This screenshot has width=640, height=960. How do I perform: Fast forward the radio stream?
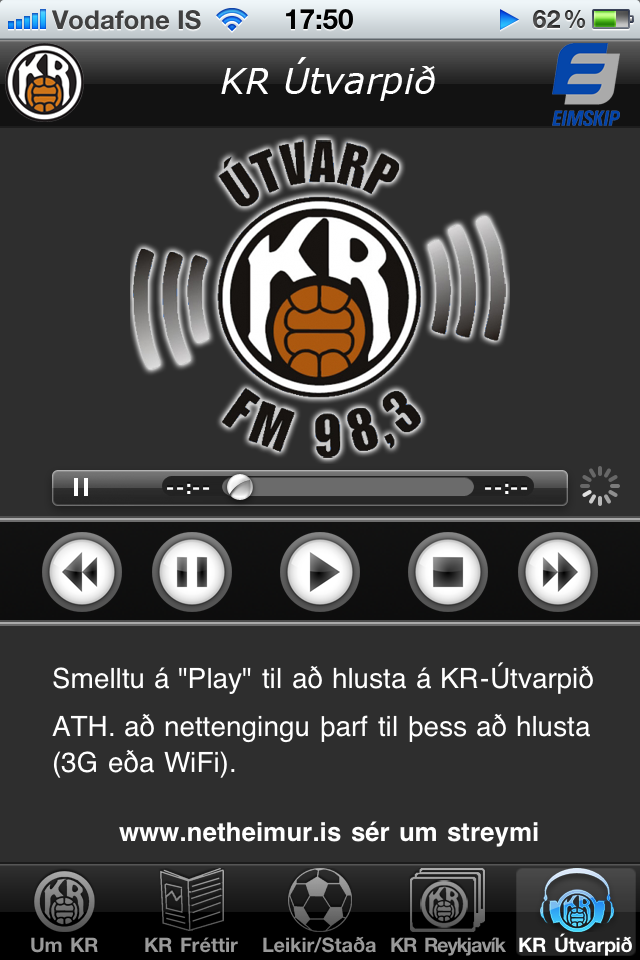point(558,573)
